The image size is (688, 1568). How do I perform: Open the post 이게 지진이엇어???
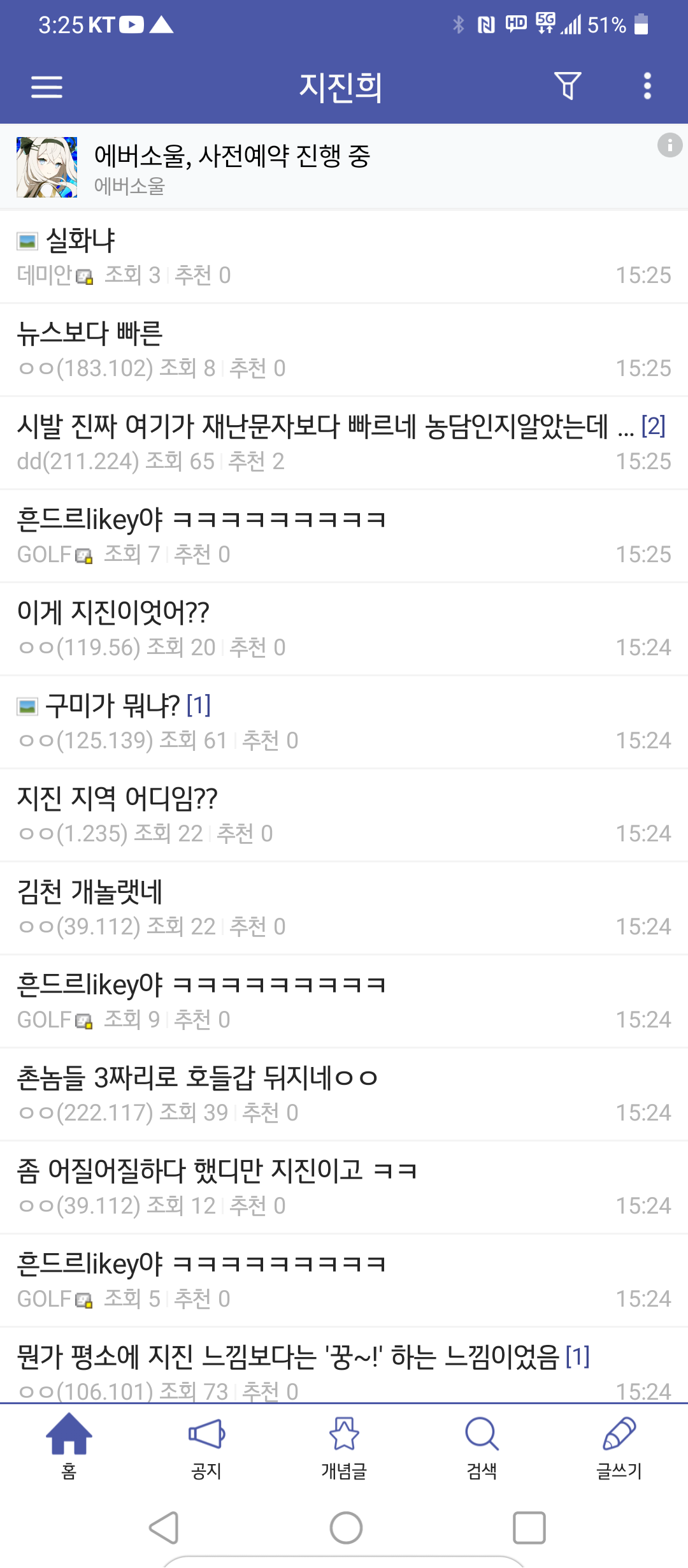pos(255,628)
